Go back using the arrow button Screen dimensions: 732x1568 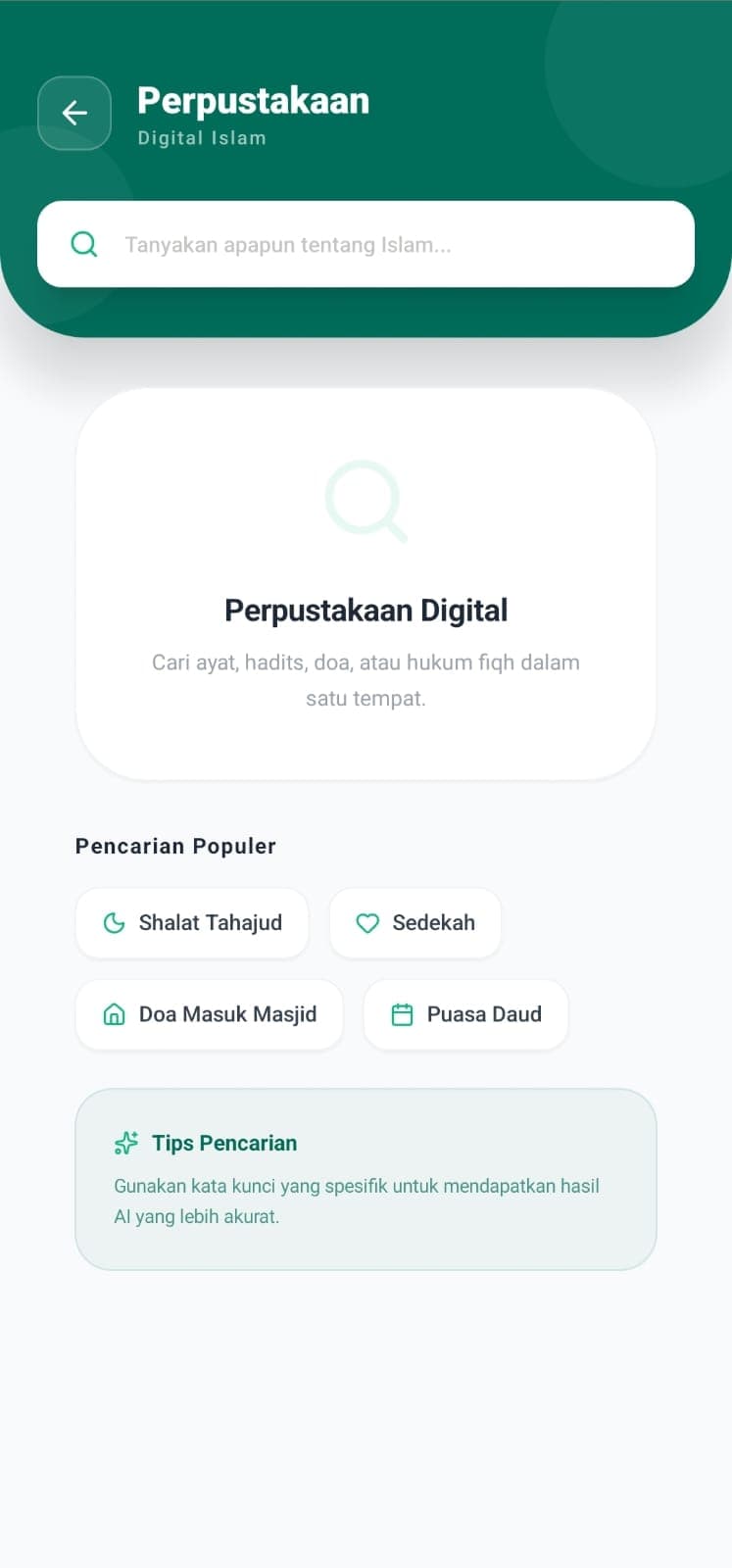point(74,114)
